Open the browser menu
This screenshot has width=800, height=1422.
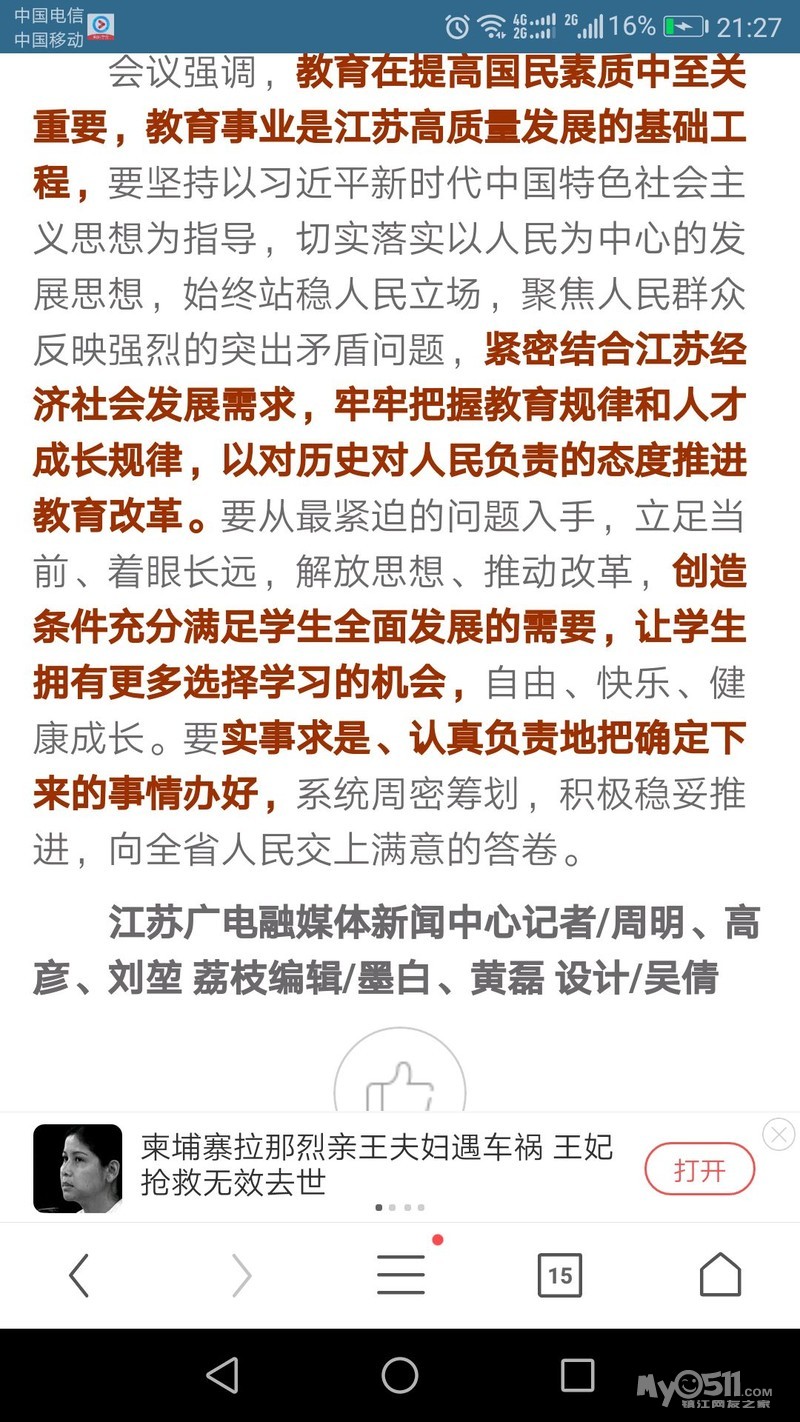(400, 1275)
